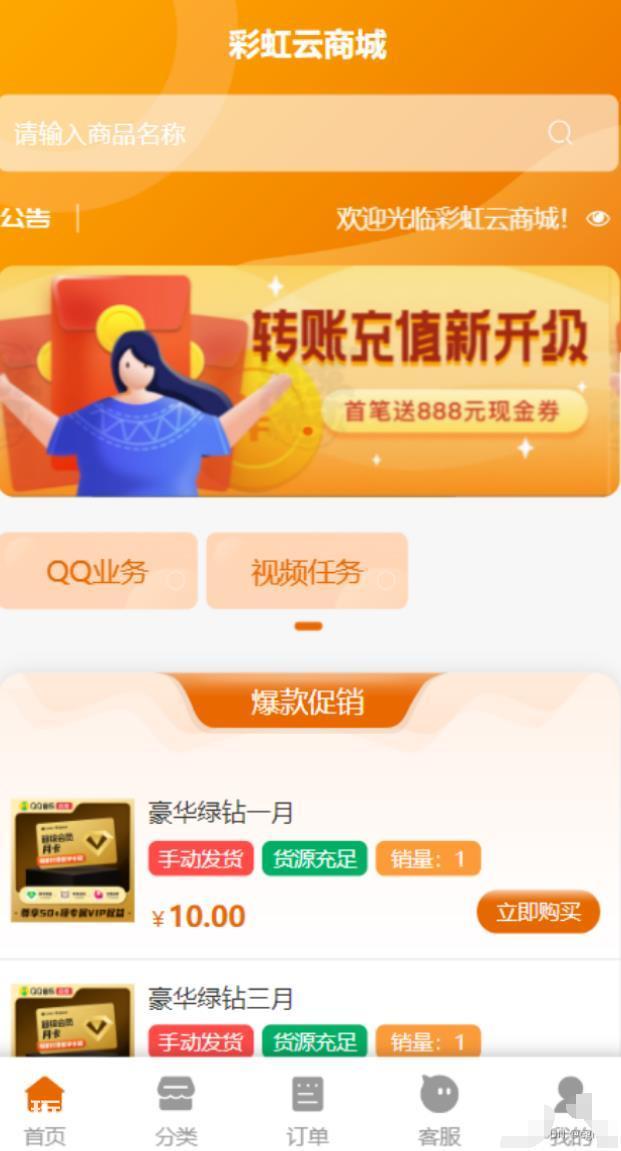This screenshot has height=1151, width=621.
Task: Select the 视频任务 category
Action: (x=307, y=571)
